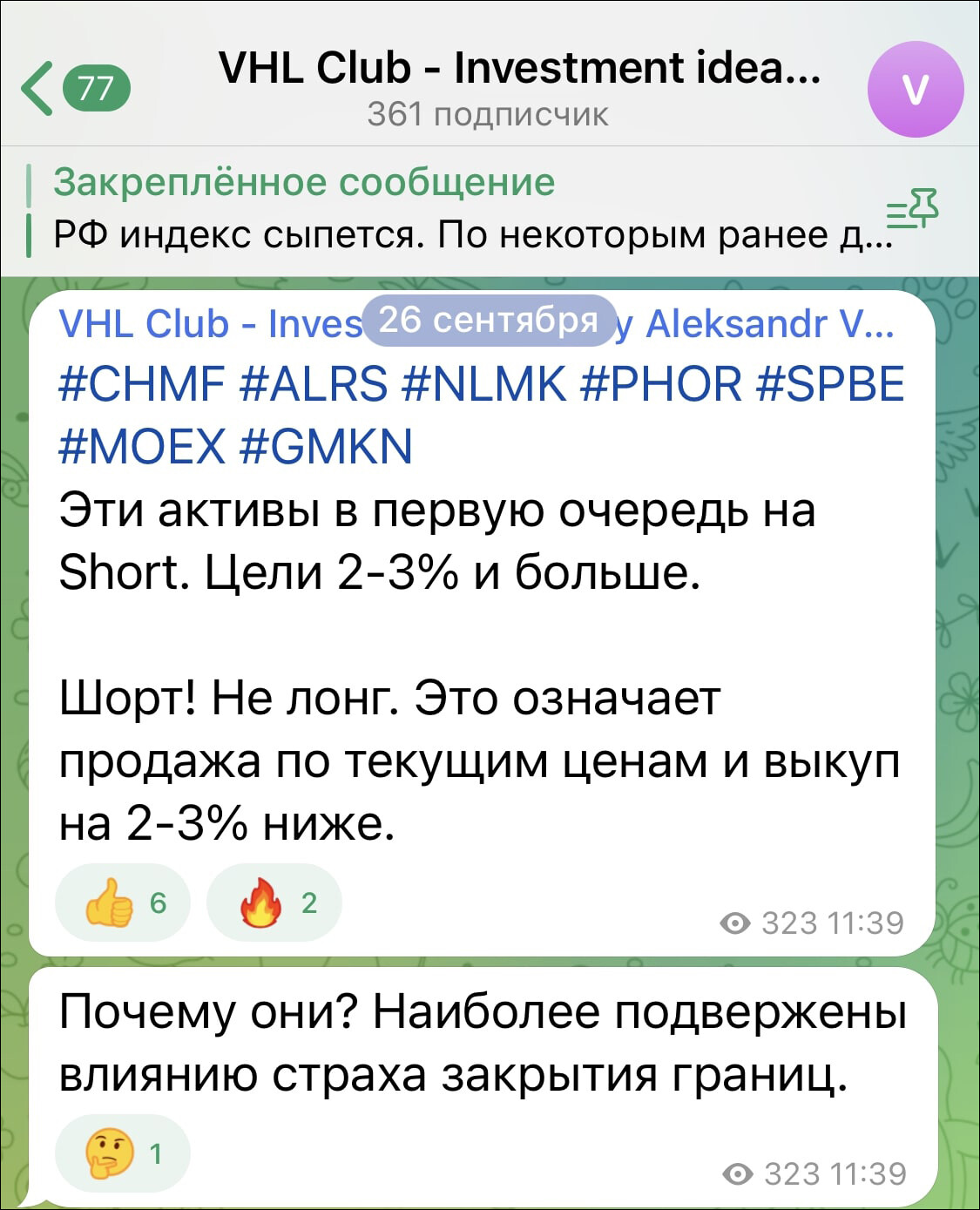Tap the thinking face reaction
980x1210 pixels.
click(123, 1154)
